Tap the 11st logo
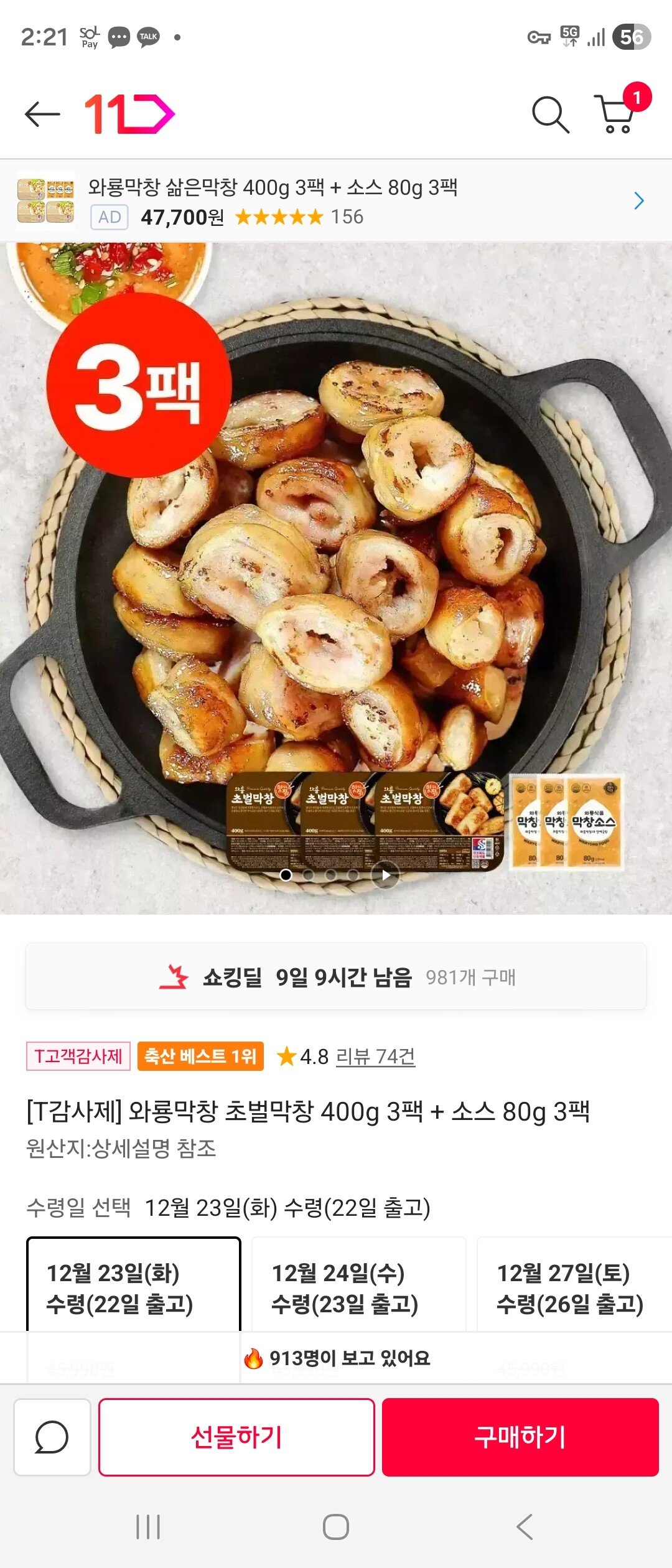 128,114
